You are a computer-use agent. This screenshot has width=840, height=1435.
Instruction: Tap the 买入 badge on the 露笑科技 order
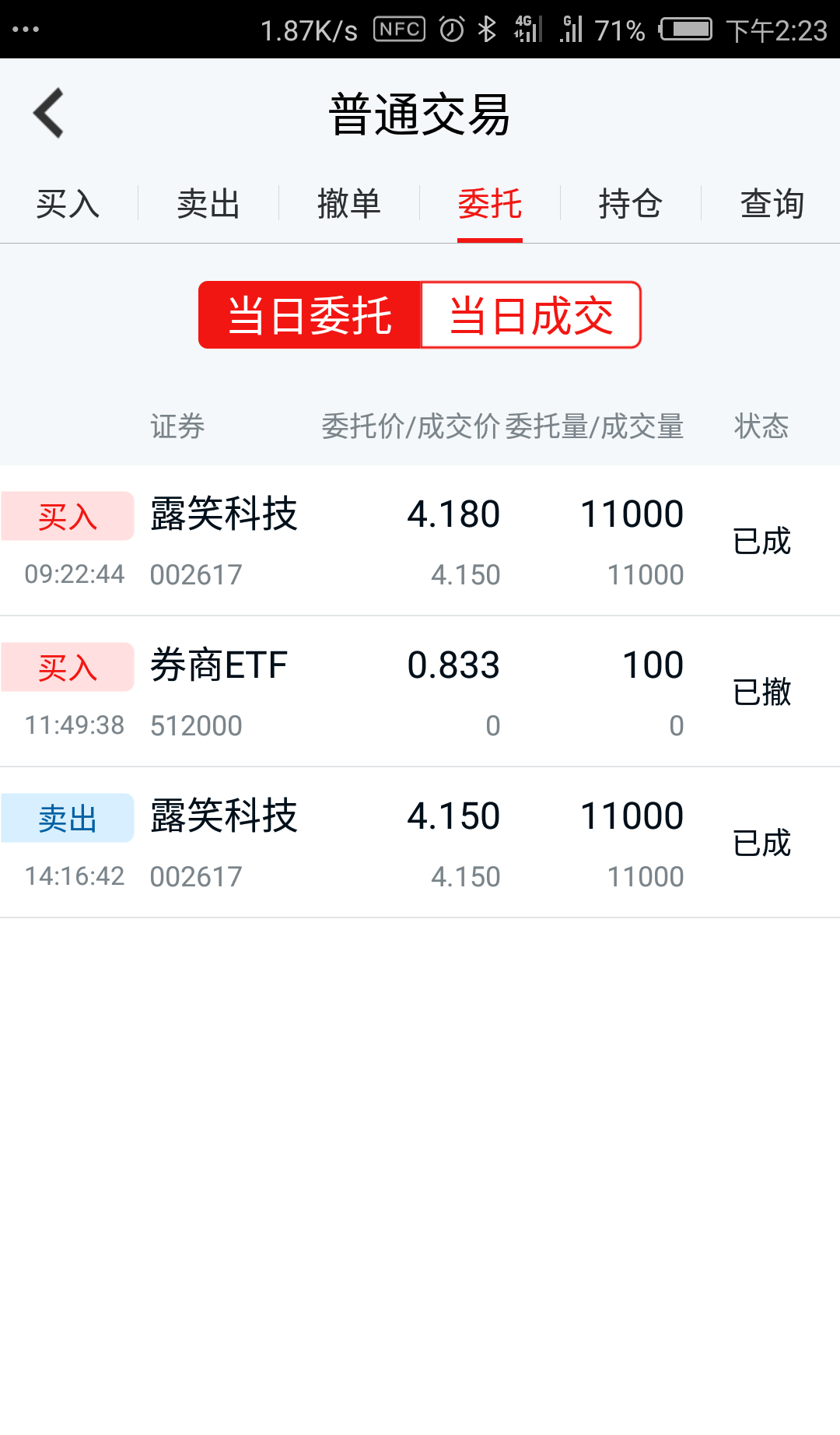67,516
